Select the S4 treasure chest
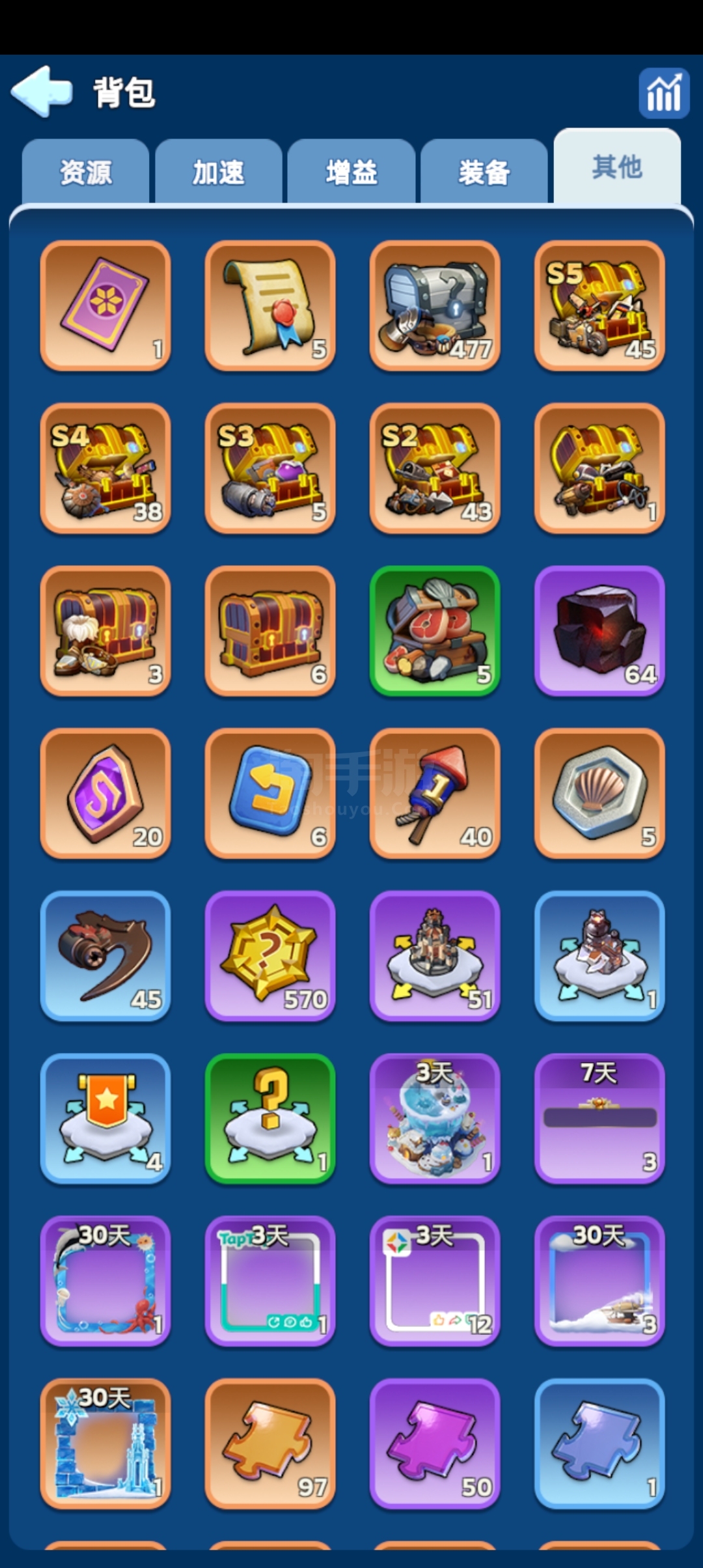The image size is (703, 1568). point(105,468)
